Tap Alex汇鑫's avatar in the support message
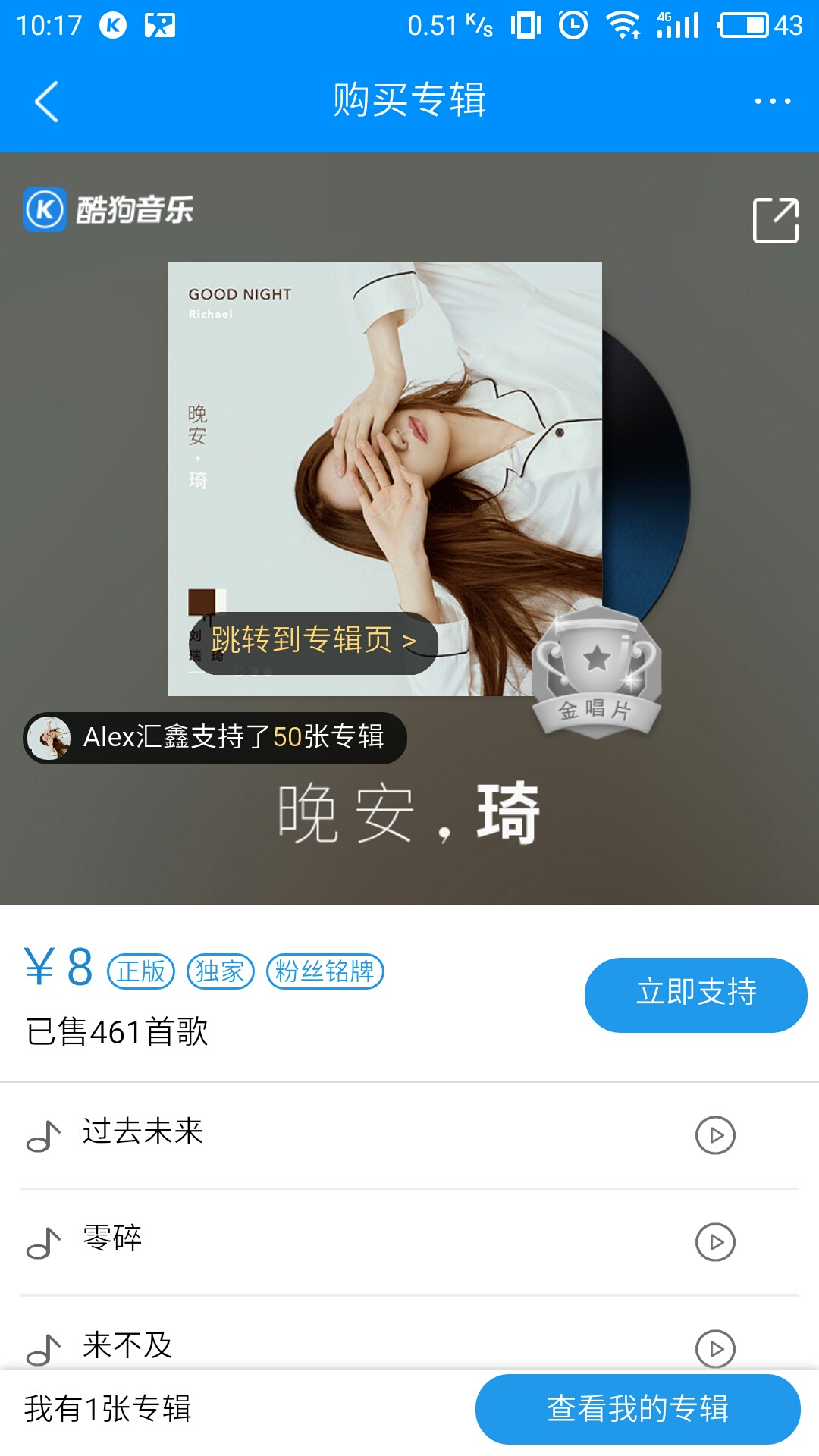The height and width of the screenshot is (1456, 819). click(x=49, y=737)
